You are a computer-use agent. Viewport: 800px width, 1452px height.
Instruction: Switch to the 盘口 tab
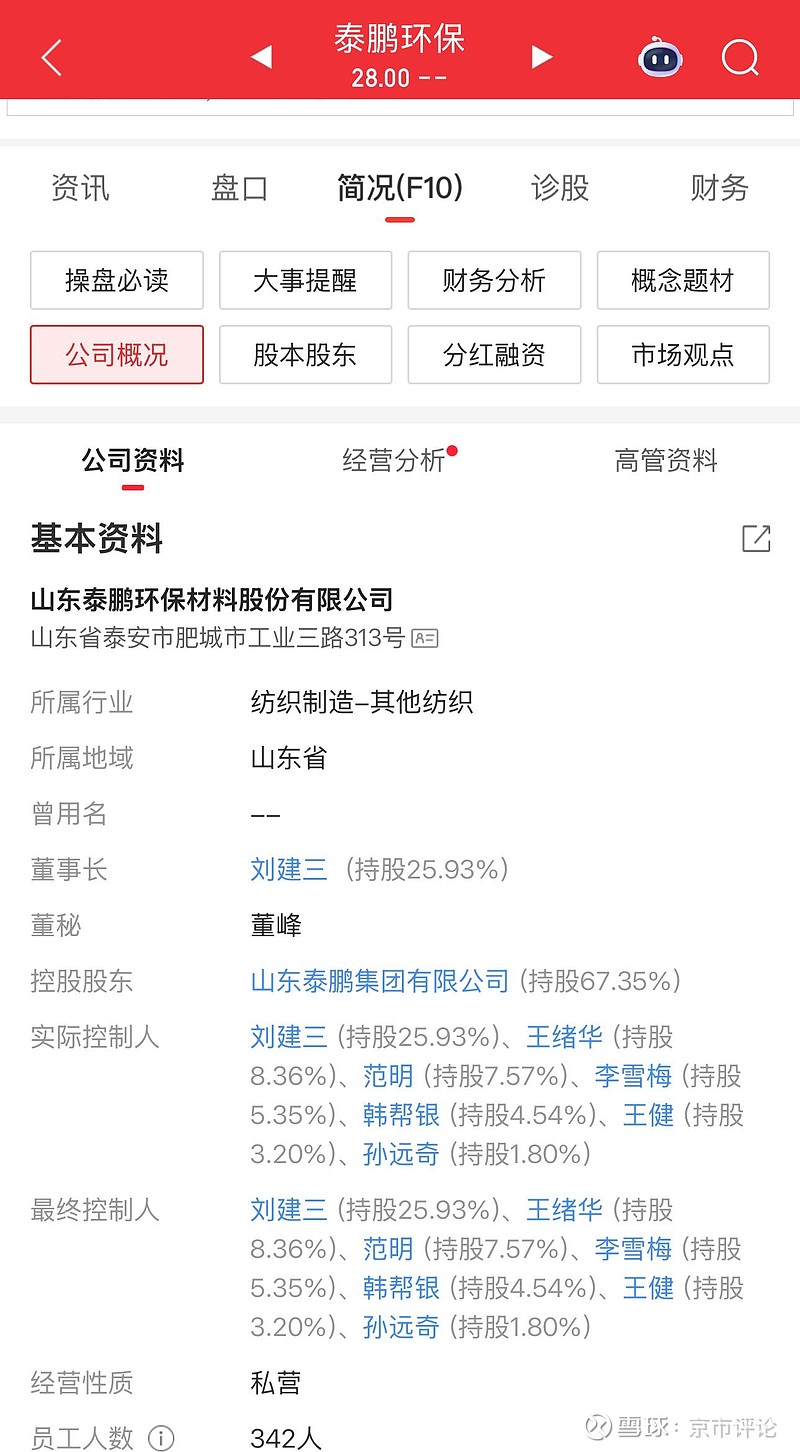tap(240, 188)
